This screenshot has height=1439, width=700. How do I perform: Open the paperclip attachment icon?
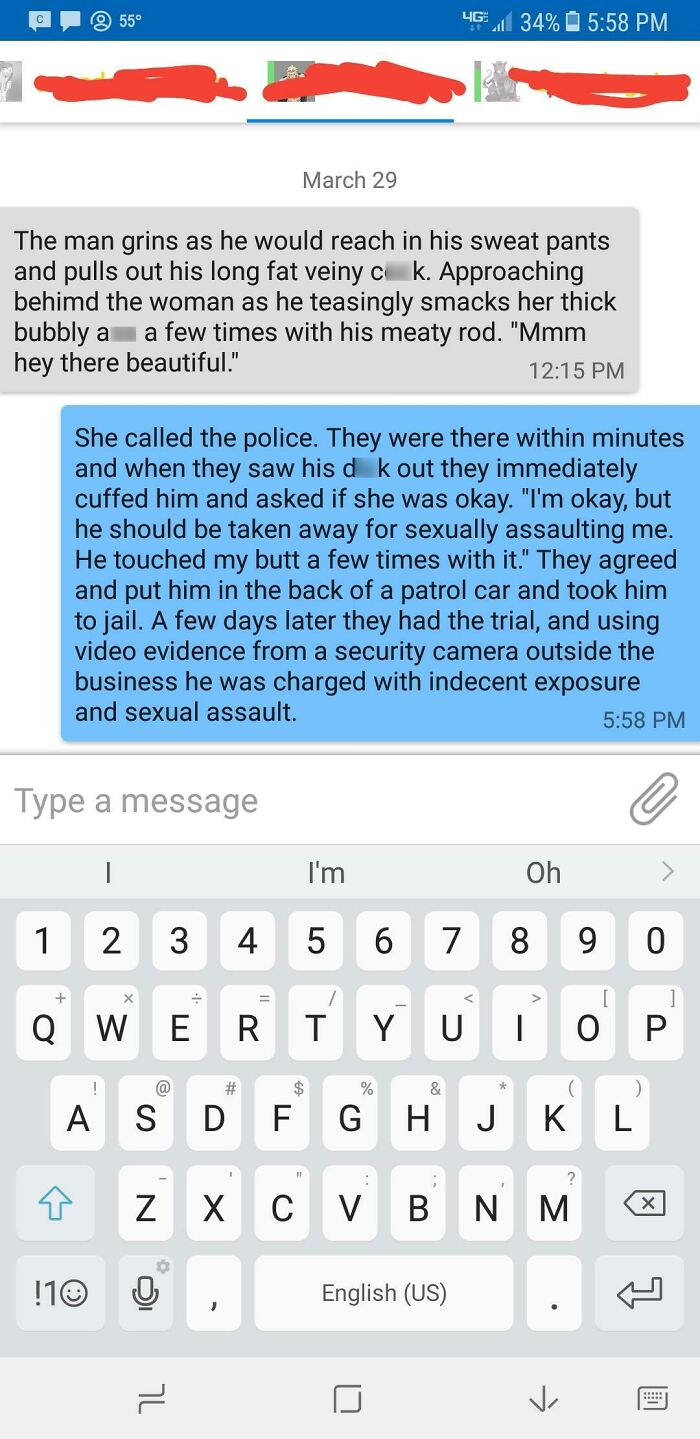[653, 799]
